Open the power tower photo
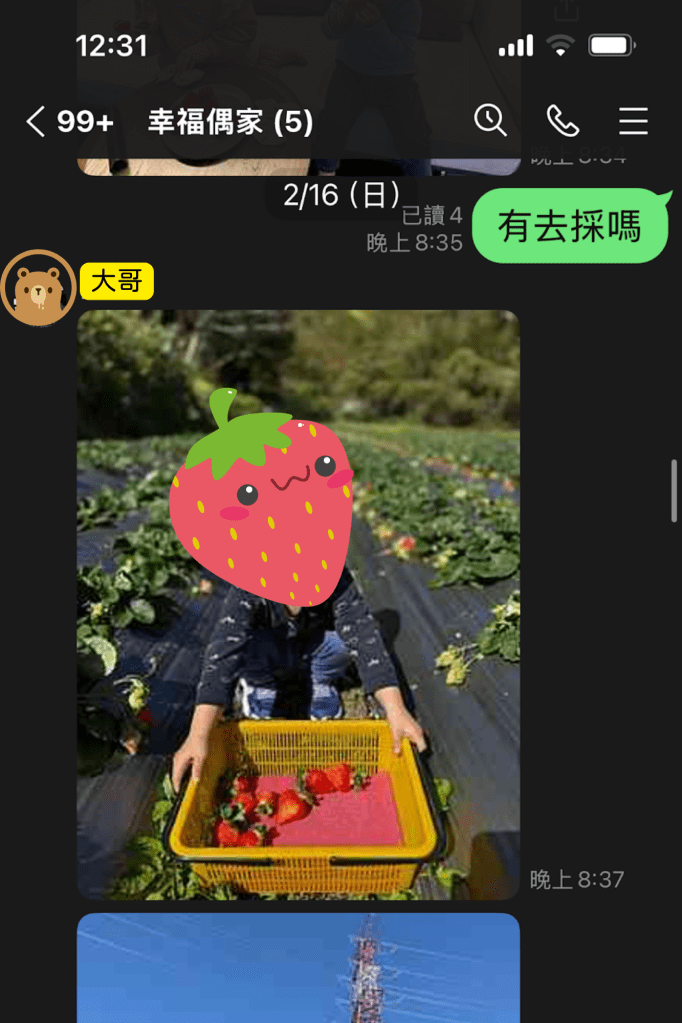Screen dimensions: 682x1023 pyautogui.click(x=298, y=966)
